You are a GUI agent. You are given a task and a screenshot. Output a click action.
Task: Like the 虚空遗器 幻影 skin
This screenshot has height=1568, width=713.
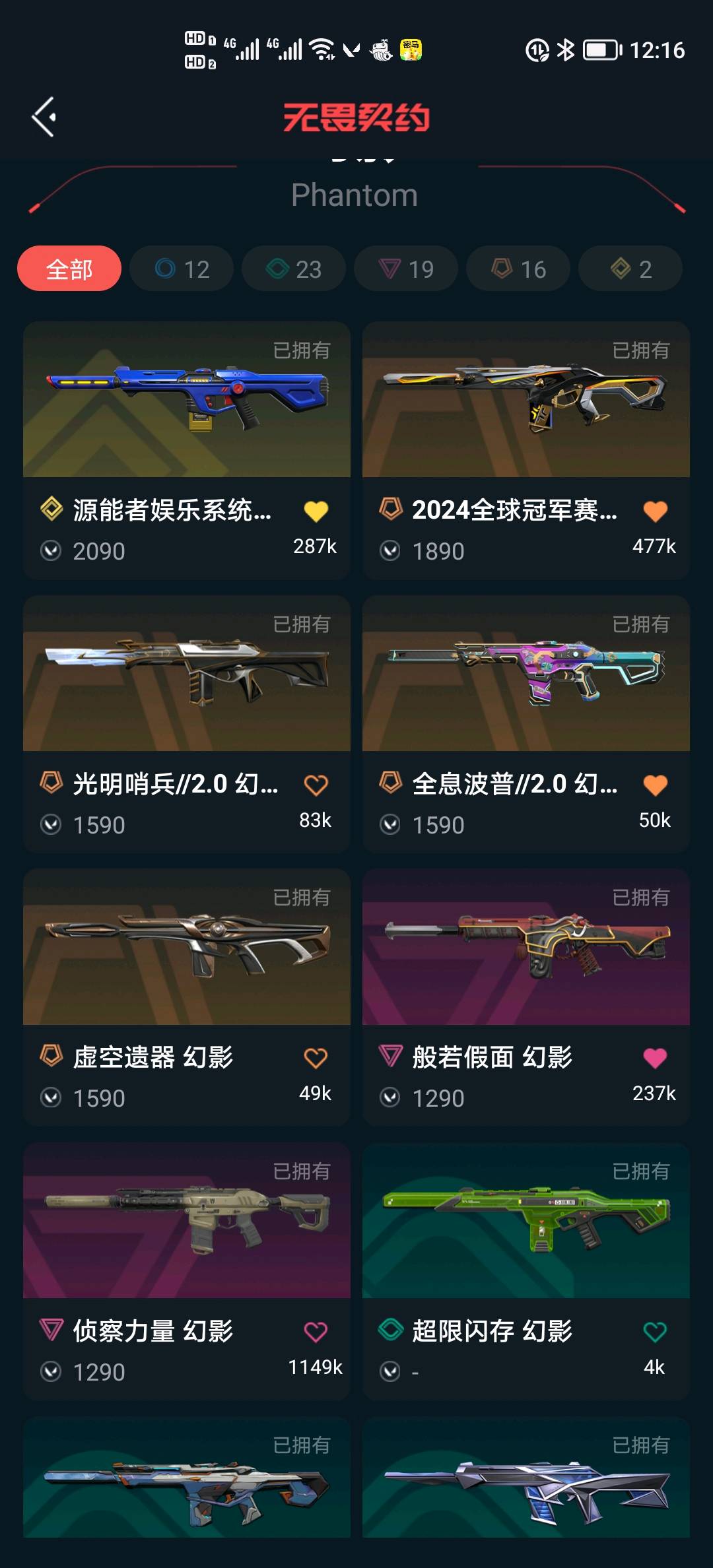316,1058
